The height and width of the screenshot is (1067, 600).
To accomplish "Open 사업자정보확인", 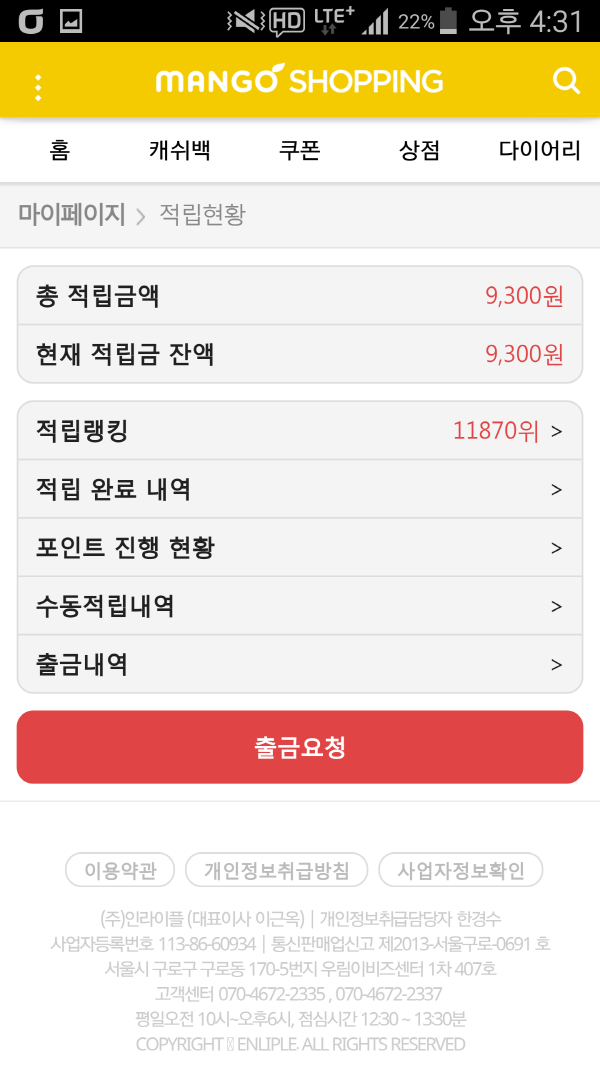I will click(461, 870).
